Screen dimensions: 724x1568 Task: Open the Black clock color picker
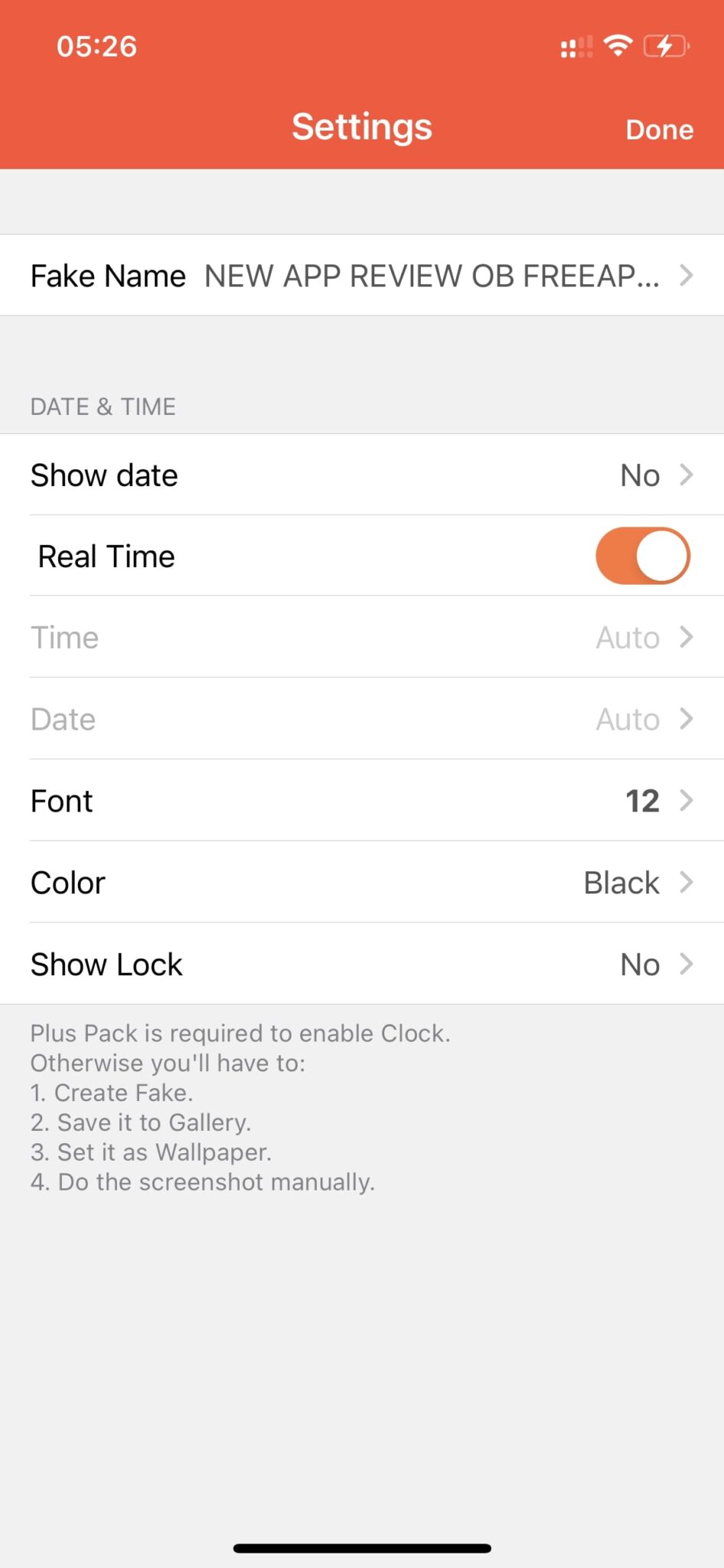pyautogui.click(x=362, y=882)
